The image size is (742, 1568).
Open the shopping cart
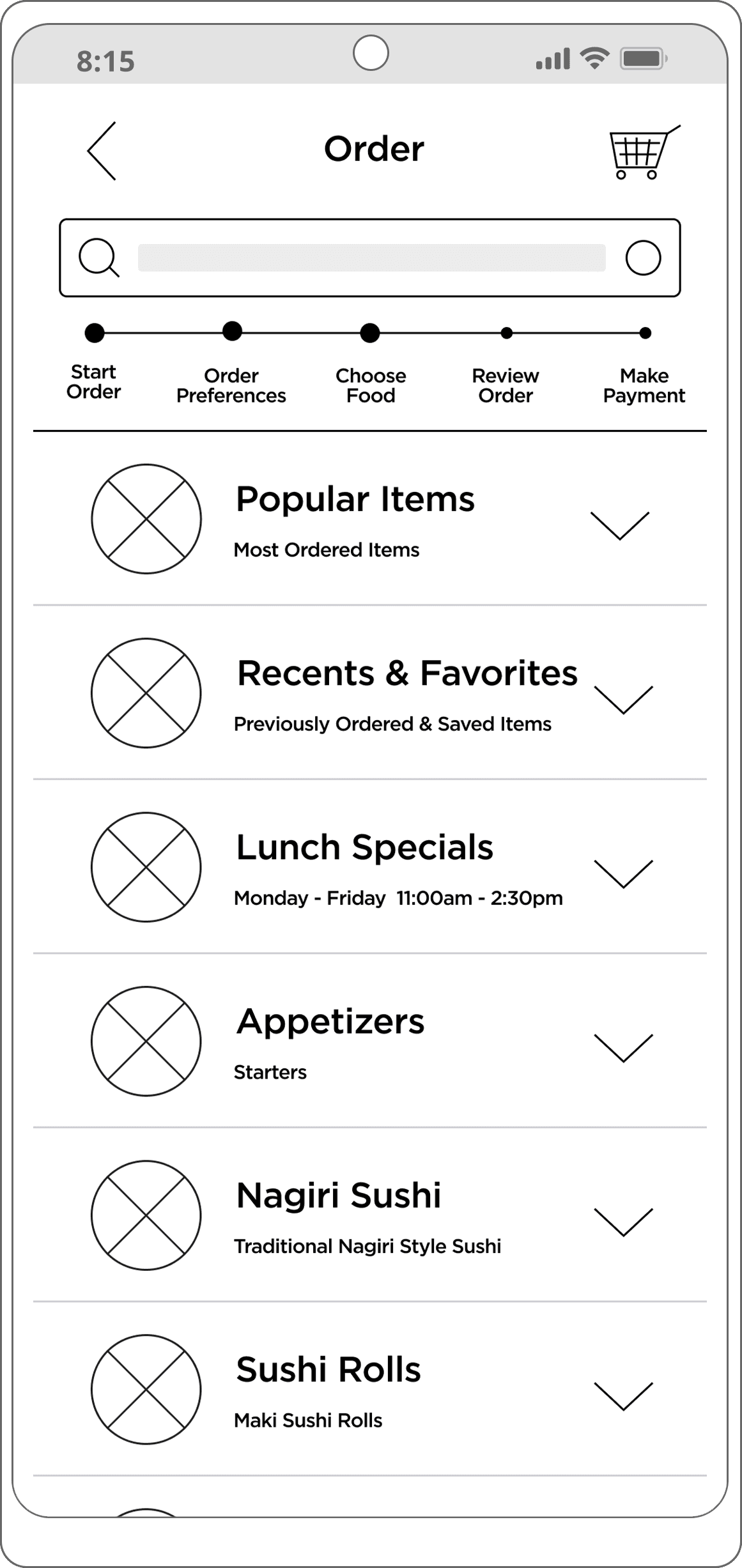[643, 152]
